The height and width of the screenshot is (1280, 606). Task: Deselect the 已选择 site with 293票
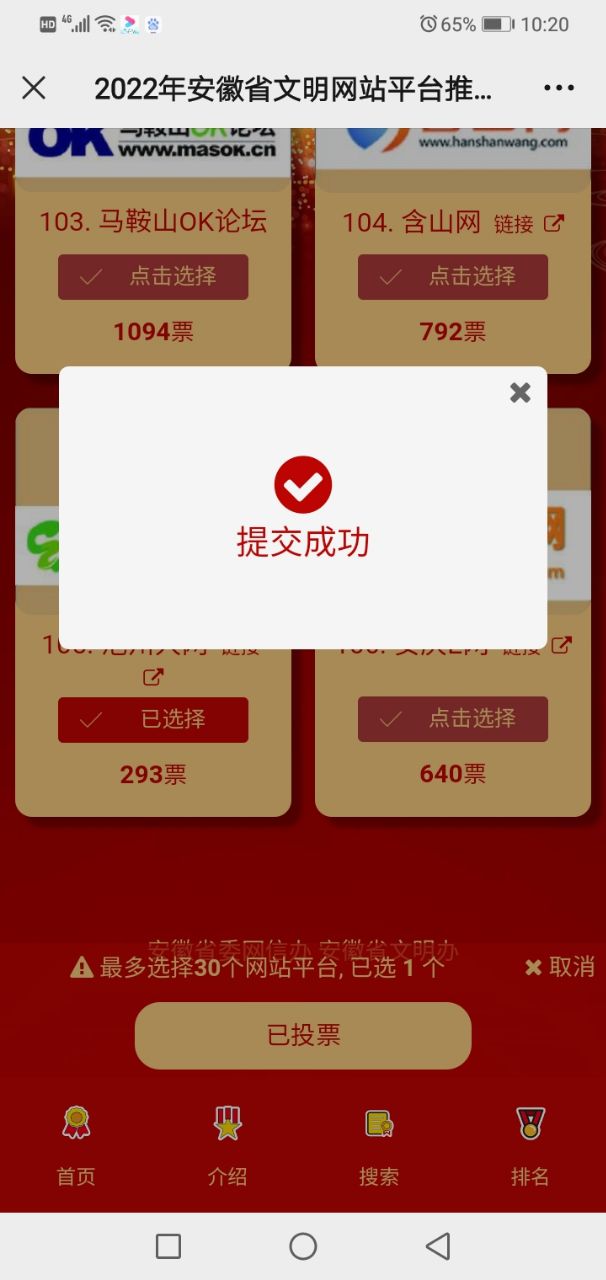[153, 720]
